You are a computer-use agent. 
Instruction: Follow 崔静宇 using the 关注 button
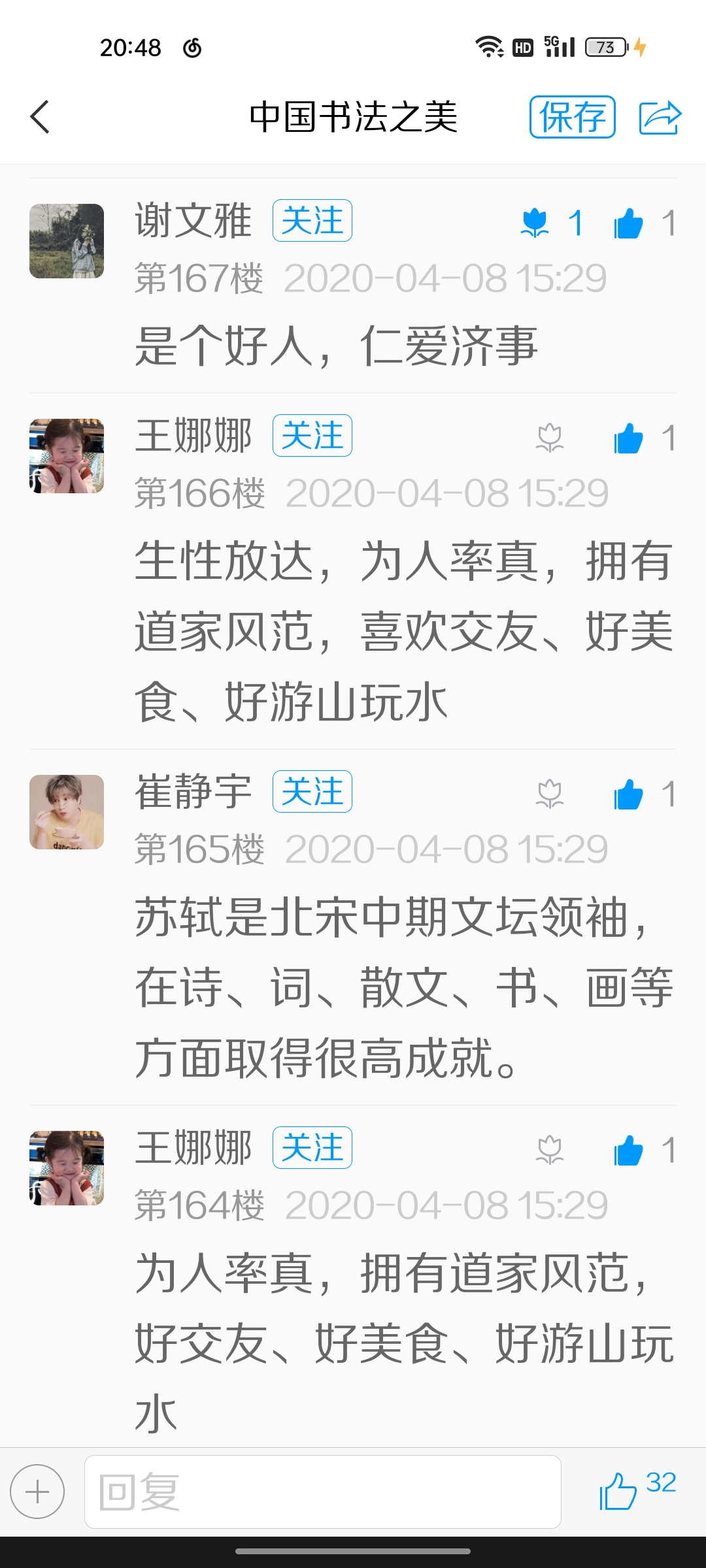(312, 792)
